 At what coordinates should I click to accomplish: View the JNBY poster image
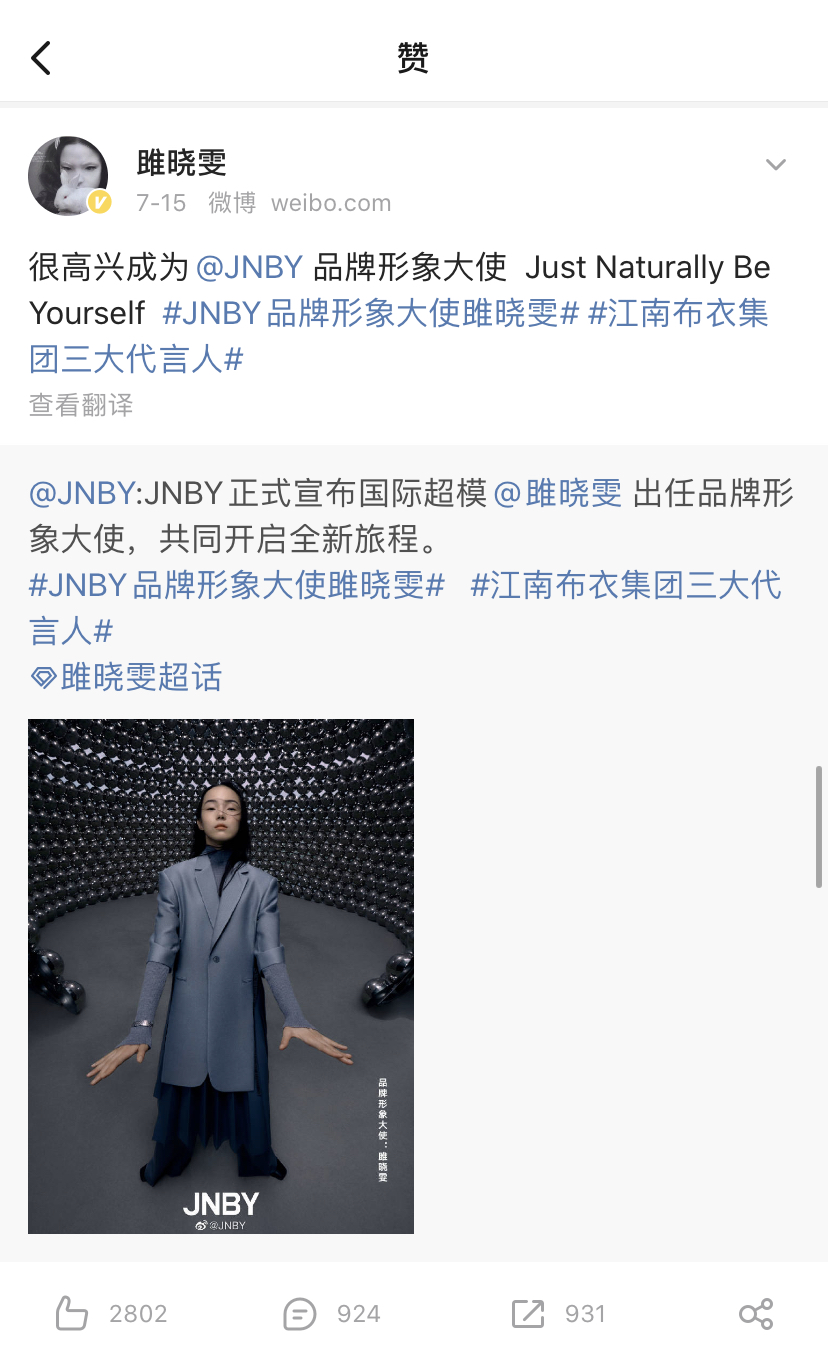tap(221, 975)
